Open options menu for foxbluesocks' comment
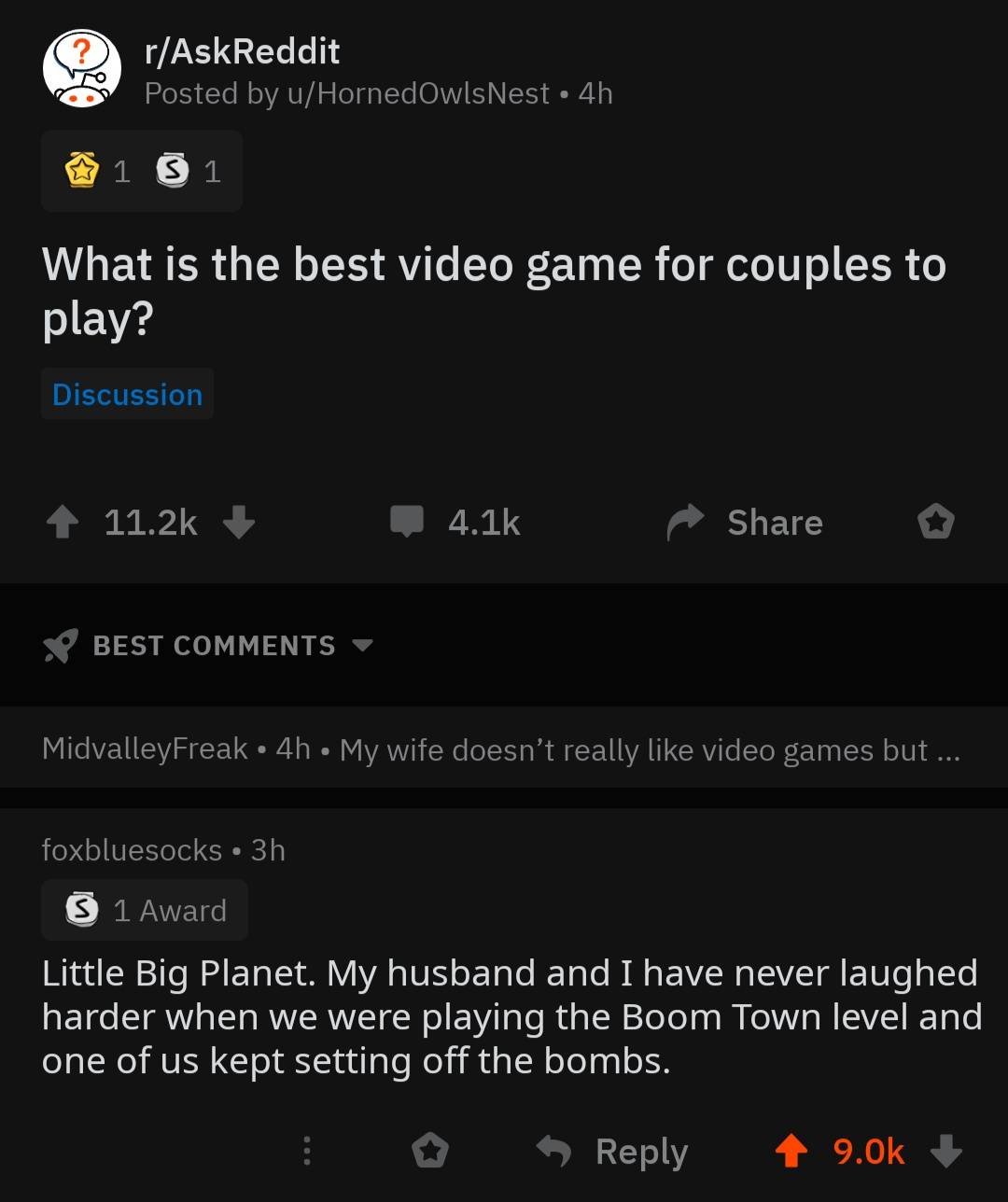 click(x=306, y=1152)
